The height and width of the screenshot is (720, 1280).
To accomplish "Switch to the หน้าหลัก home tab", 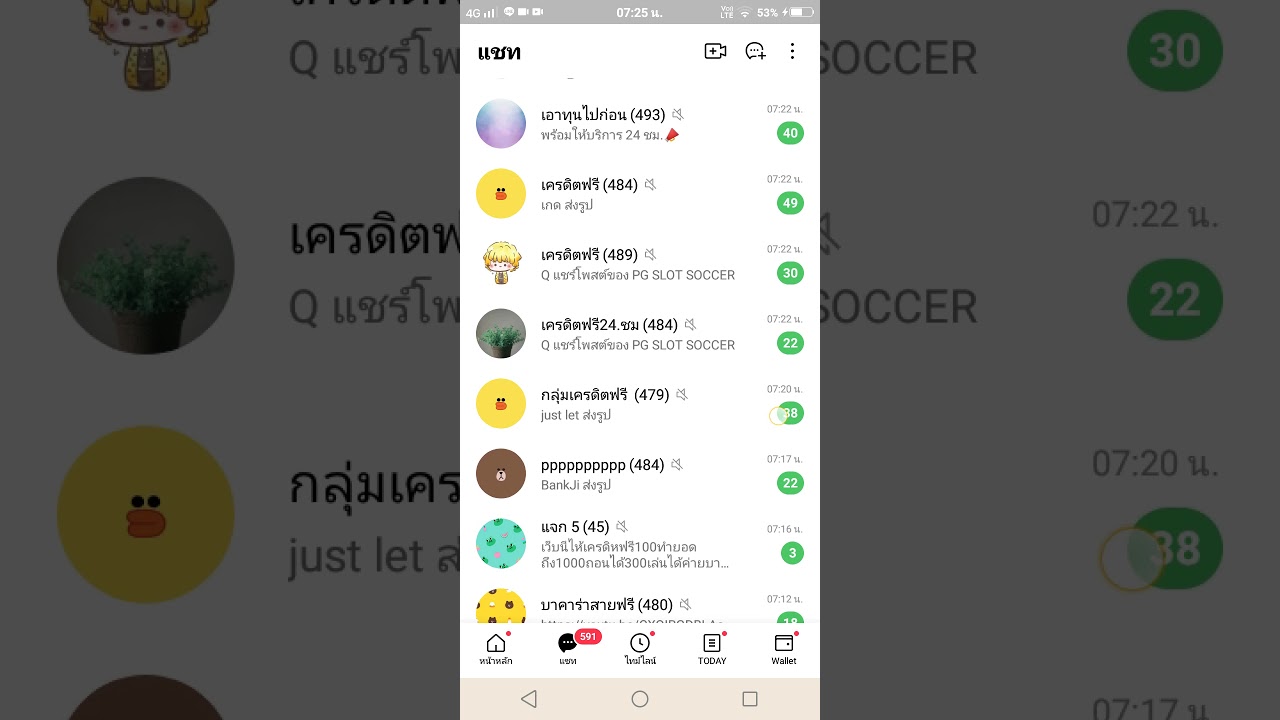I will point(496,649).
